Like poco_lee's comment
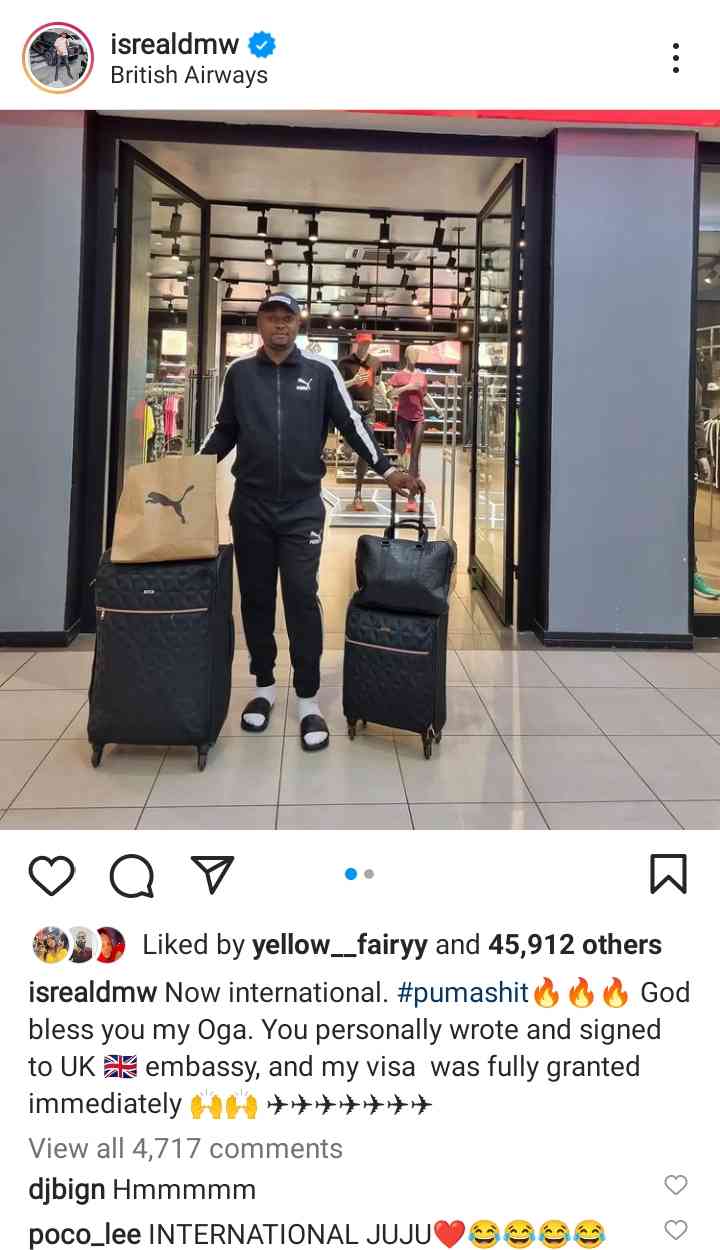The image size is (720, 1250). click(x=676, y=1229)
